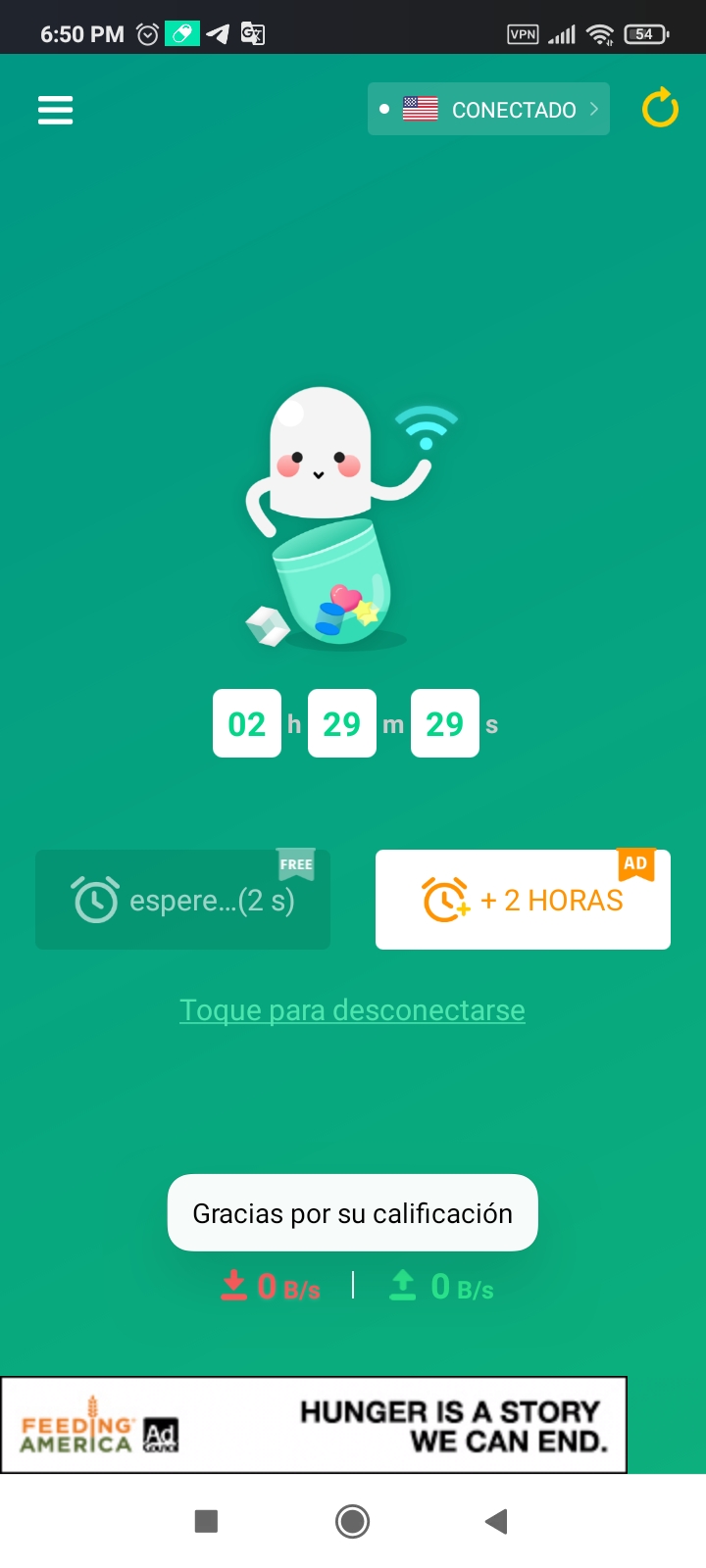
Task: Open the CONECTADO server selector
Action: click(x=488, y=110)
